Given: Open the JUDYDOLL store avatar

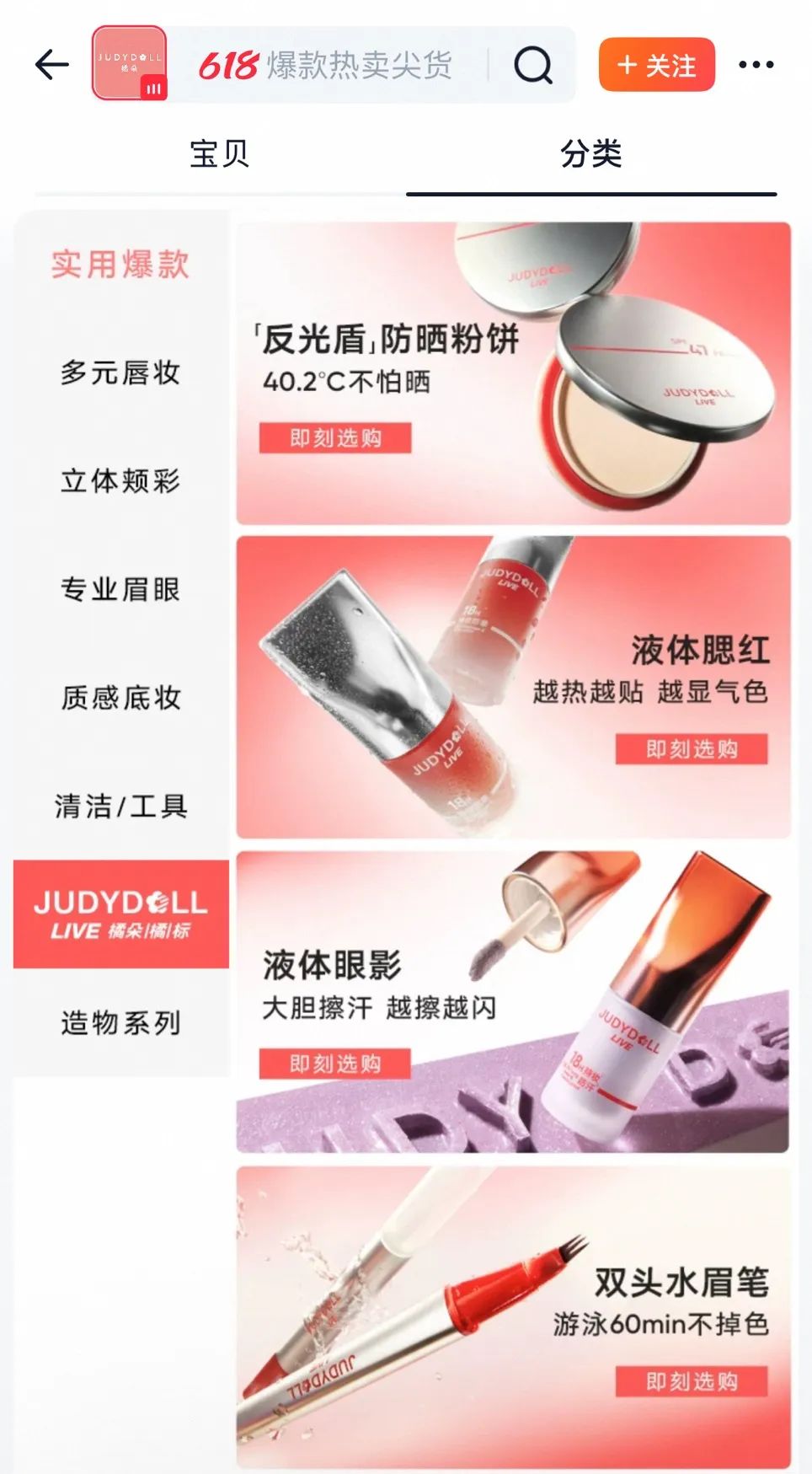Looking at the screenshot, I should (129, 63).
